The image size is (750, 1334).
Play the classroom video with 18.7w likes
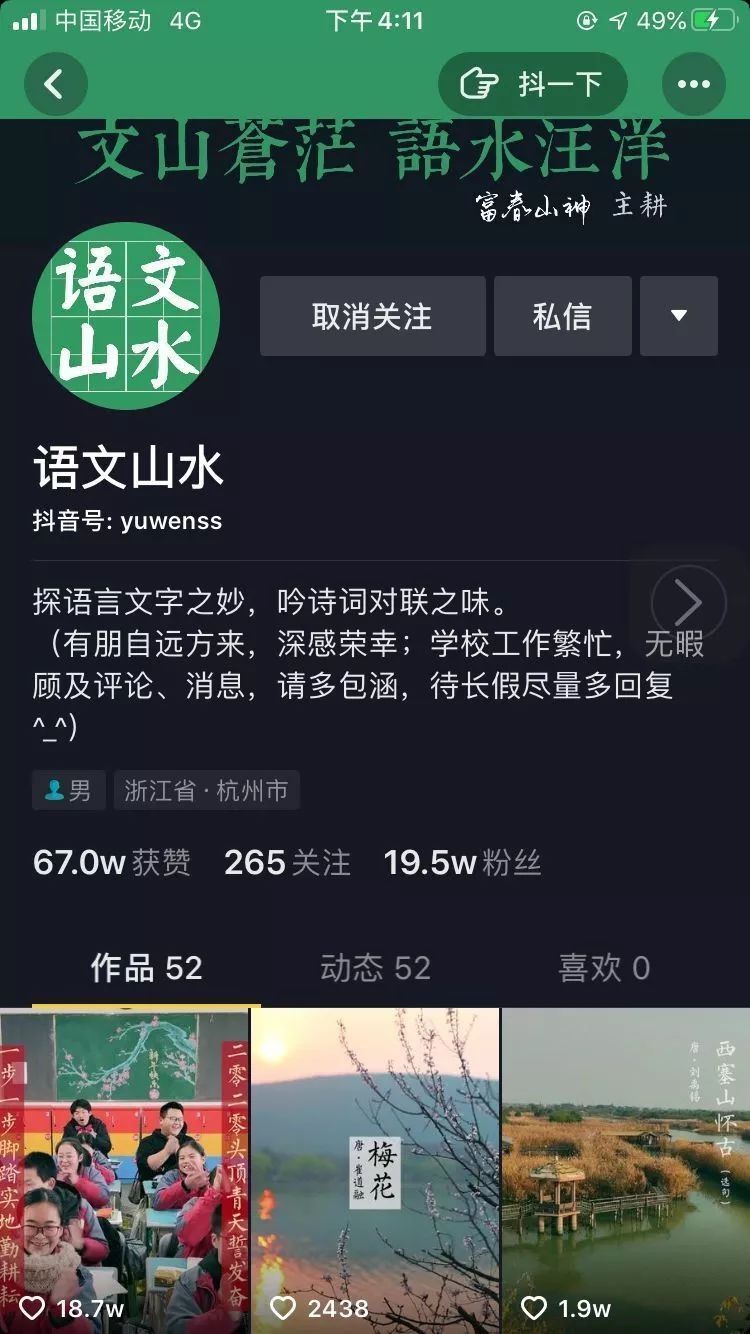pos(124,1170)
